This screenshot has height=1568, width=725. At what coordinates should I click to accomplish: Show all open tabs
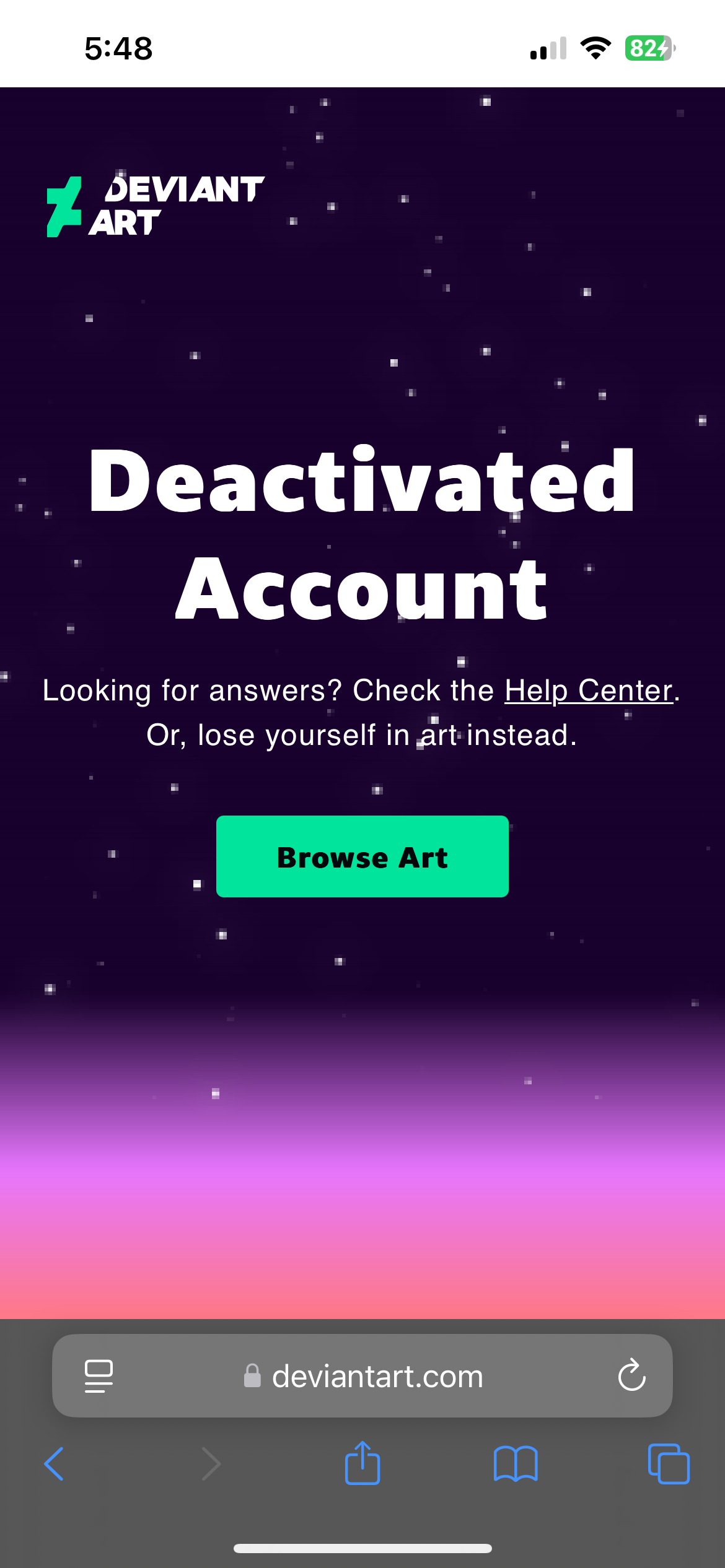pos(668,1464)
